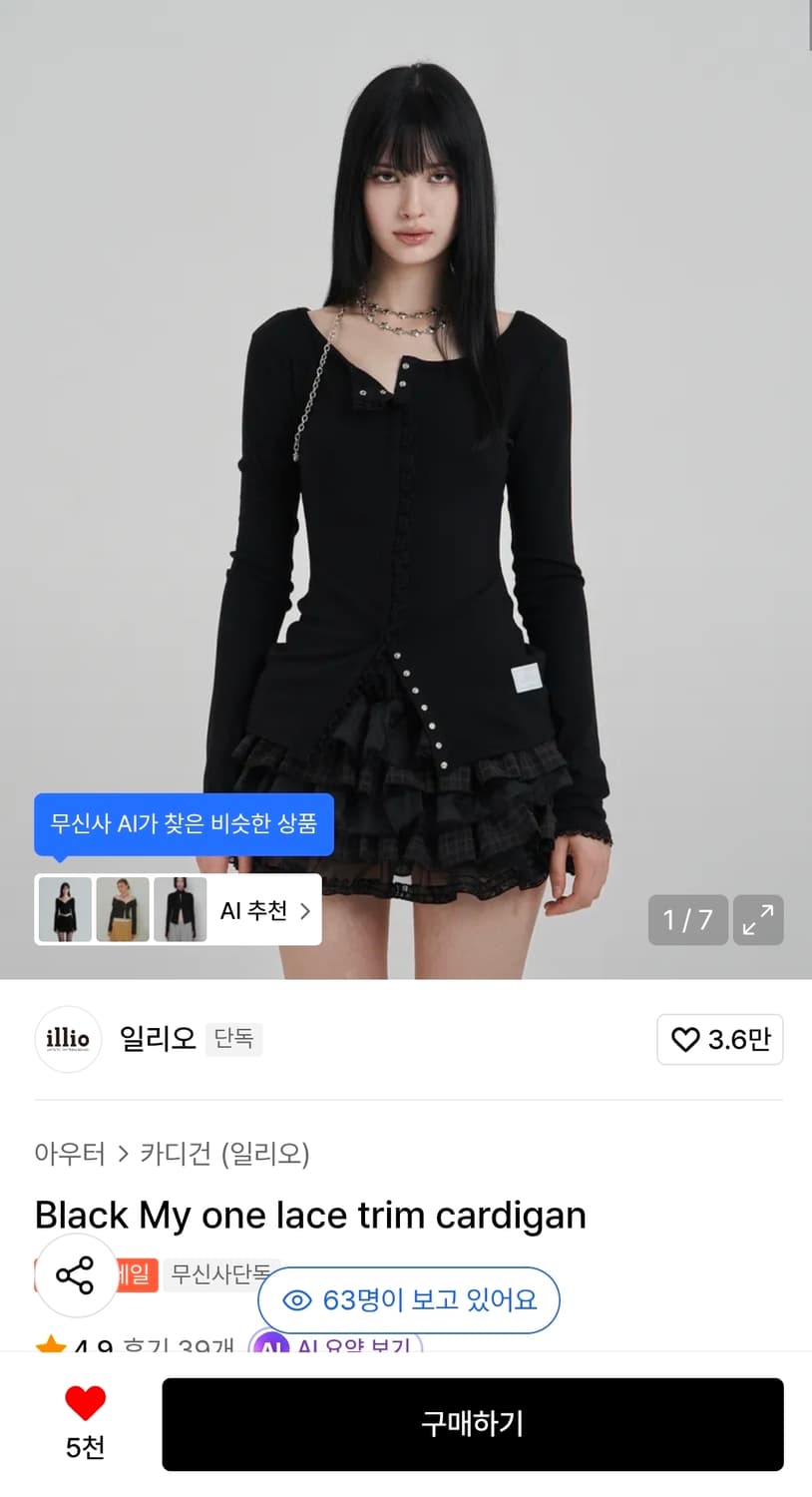Click the share icon
The height and width of the screenshot is (1497, 812).
[77, 1275]
